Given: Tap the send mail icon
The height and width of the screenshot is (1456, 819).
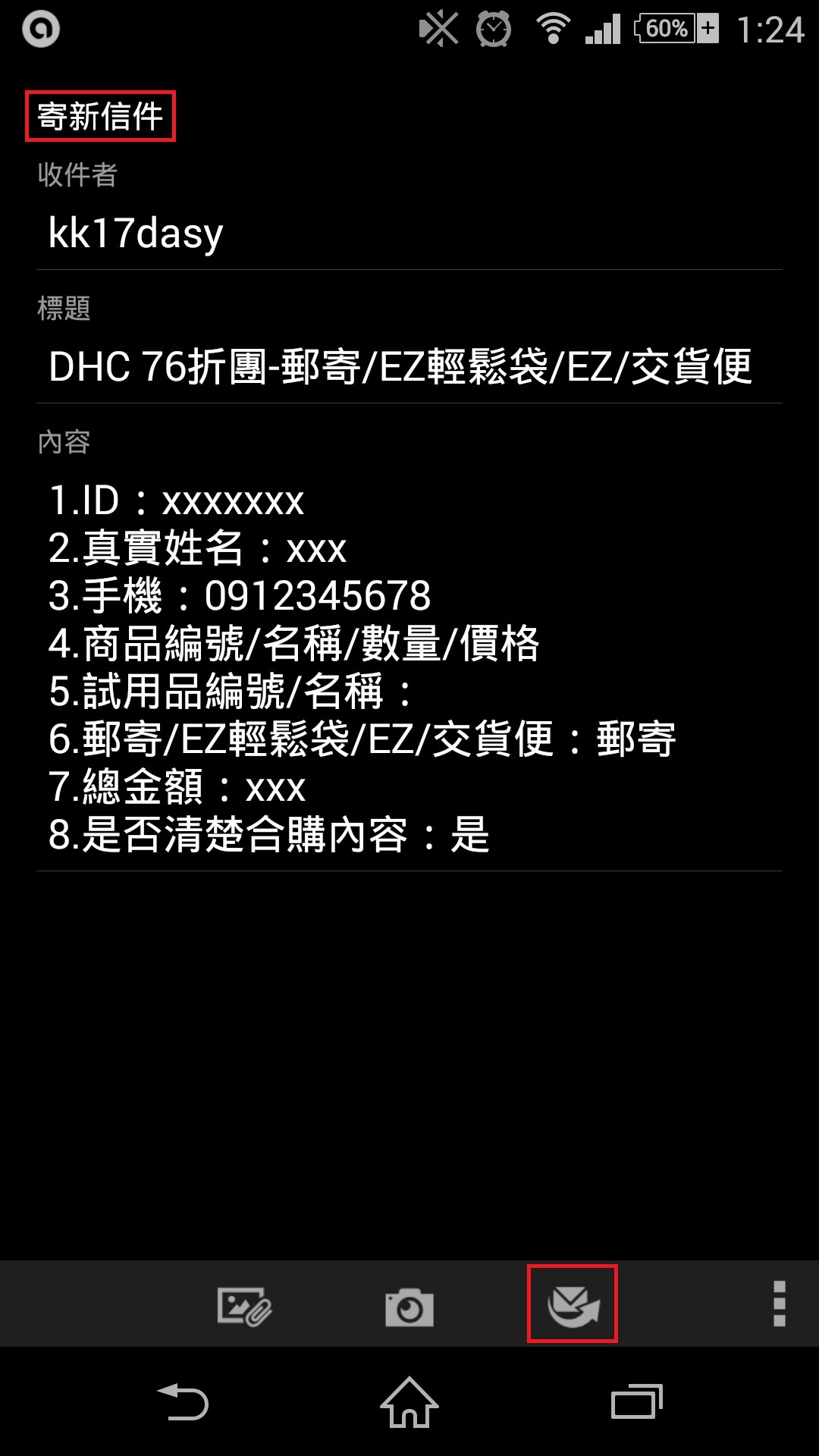Looking at the screenshot, I should [573, 1304].
